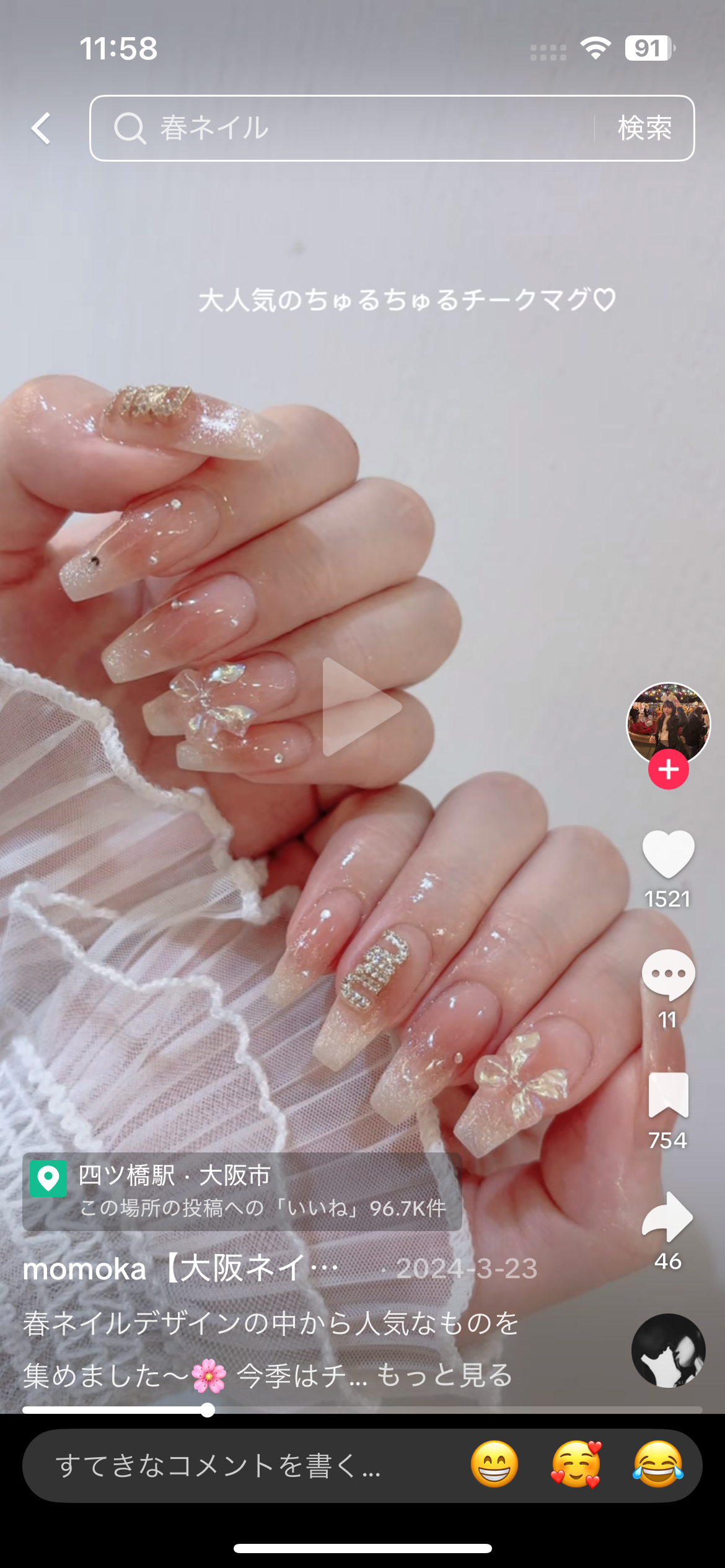
Task: Tap the 検索 search button
Action: (644, 128)
